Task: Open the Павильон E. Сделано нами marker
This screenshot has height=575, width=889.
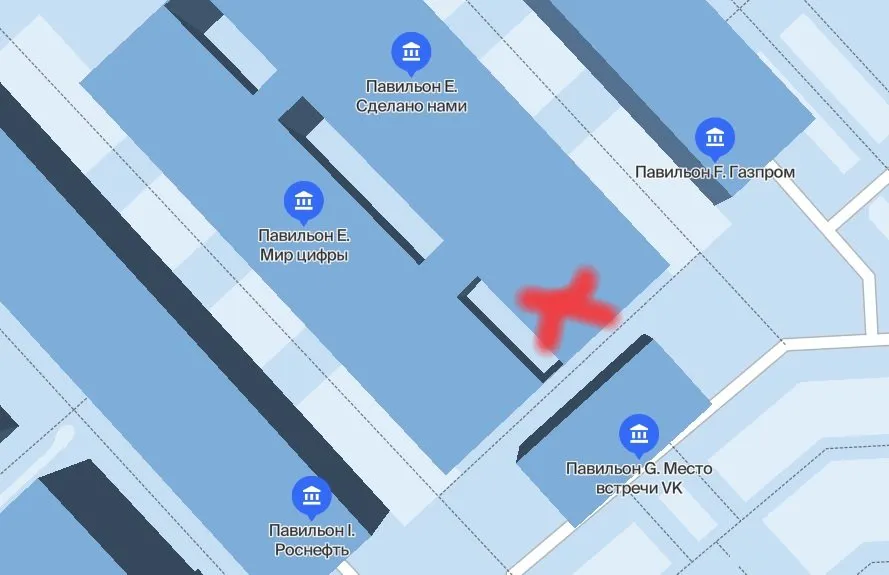Action: [x=411, y=51]
